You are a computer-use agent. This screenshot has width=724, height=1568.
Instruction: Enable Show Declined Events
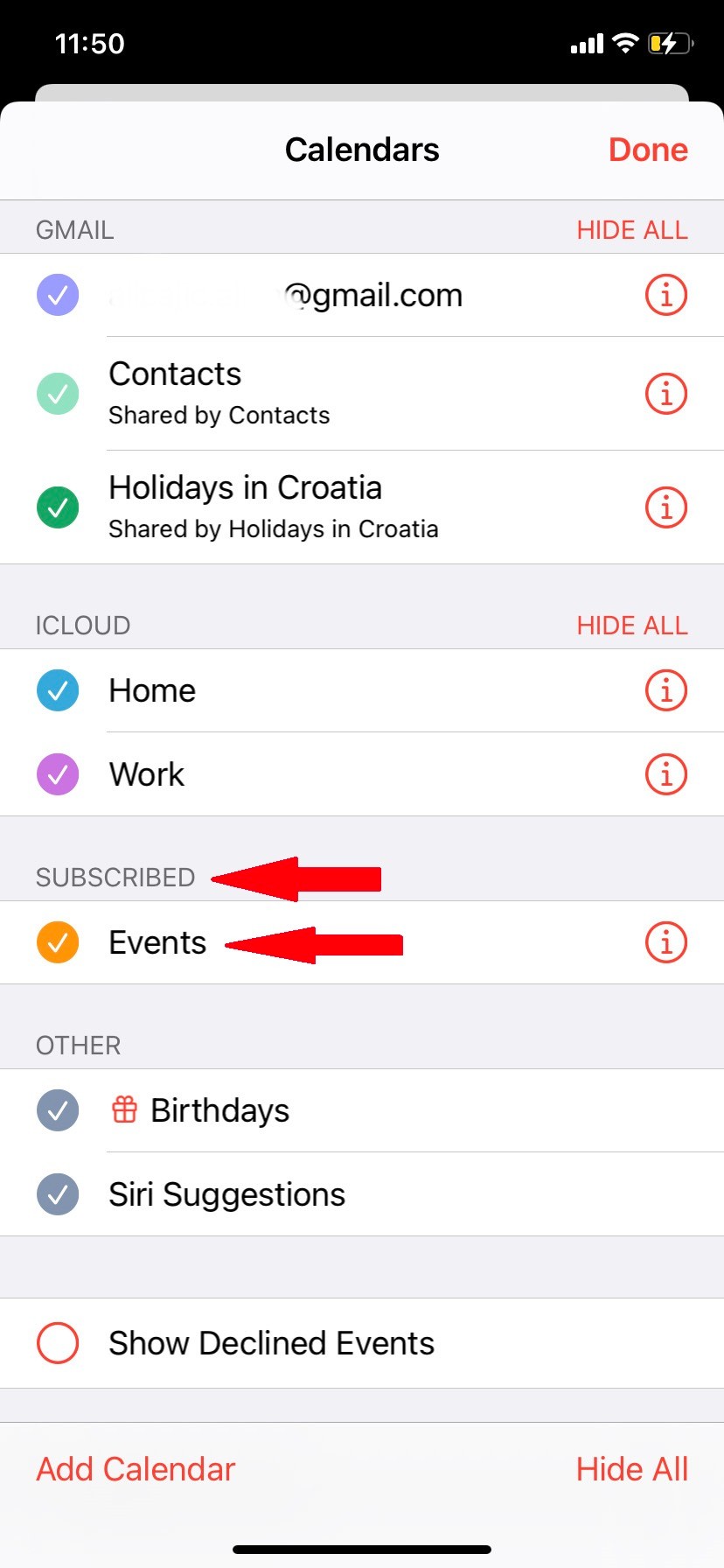(x=58, y=1343)
